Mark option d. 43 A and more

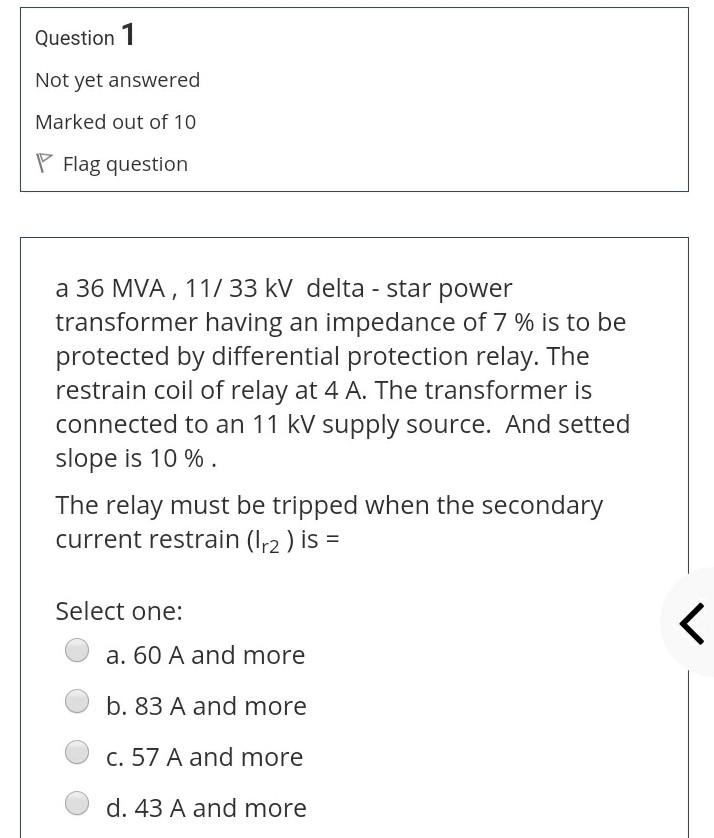tap(77, 804)
